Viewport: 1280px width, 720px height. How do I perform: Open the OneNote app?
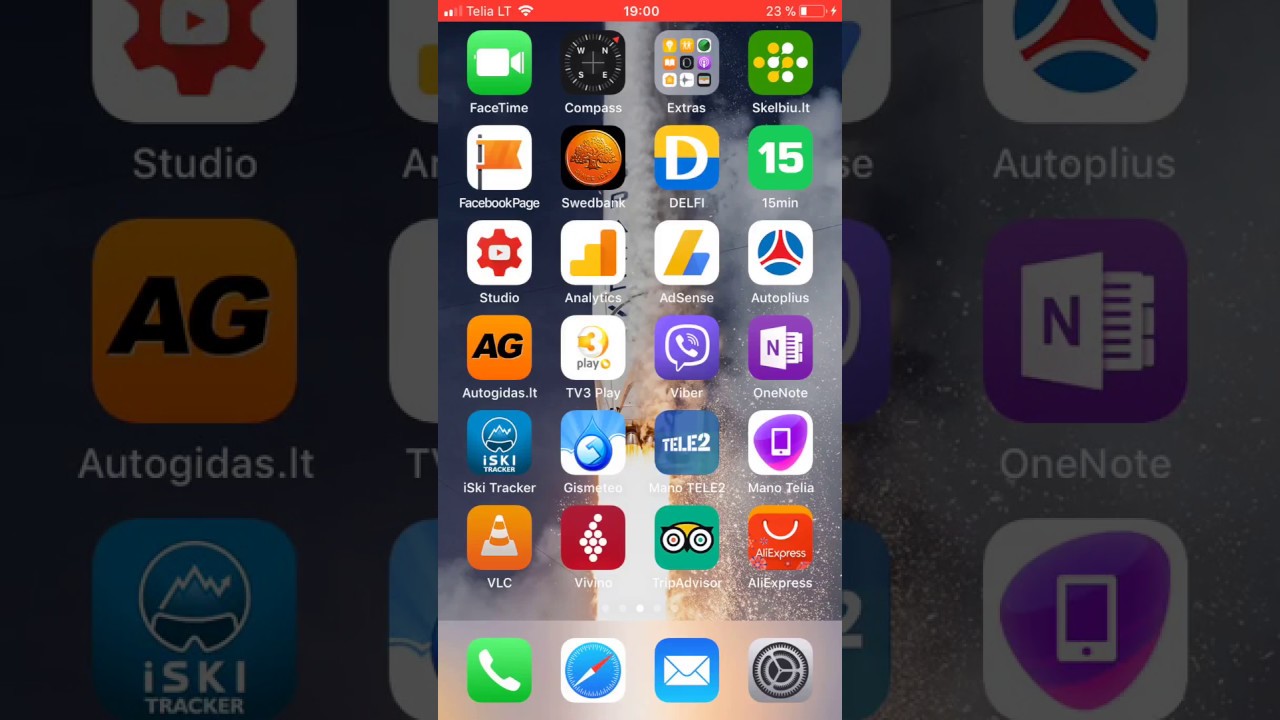780,348
